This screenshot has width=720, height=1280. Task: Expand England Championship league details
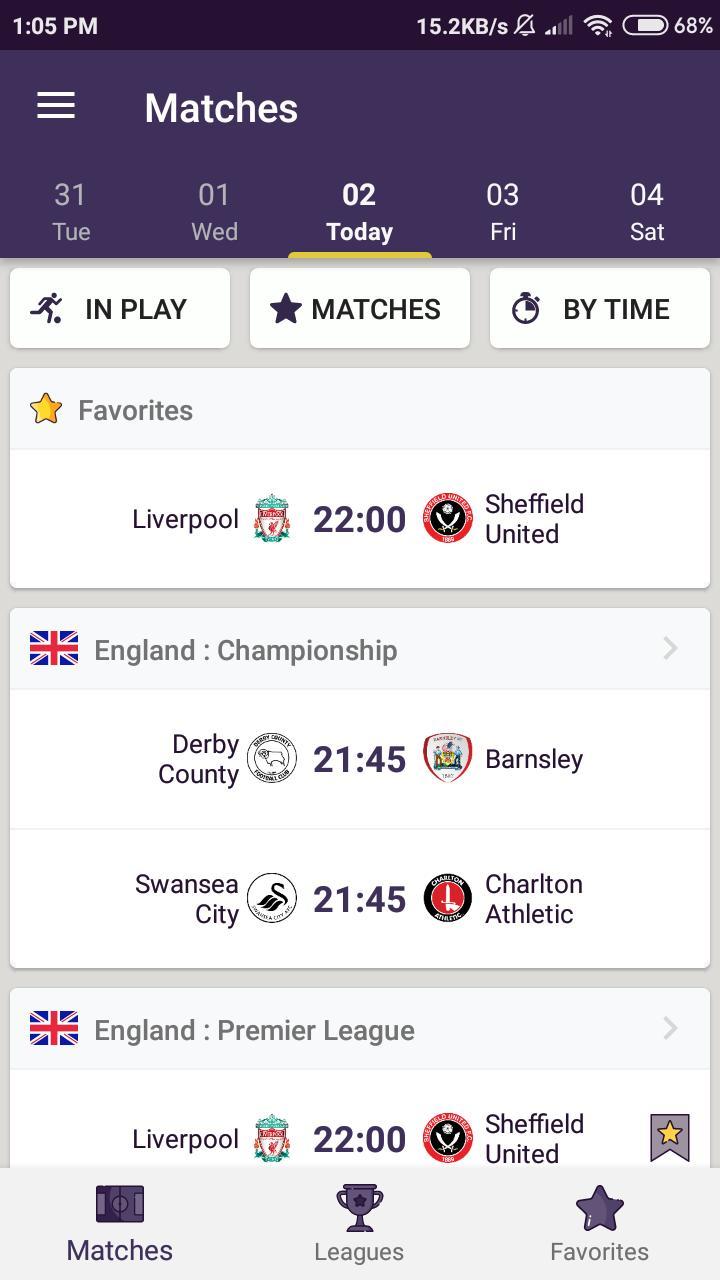[669, 649]
